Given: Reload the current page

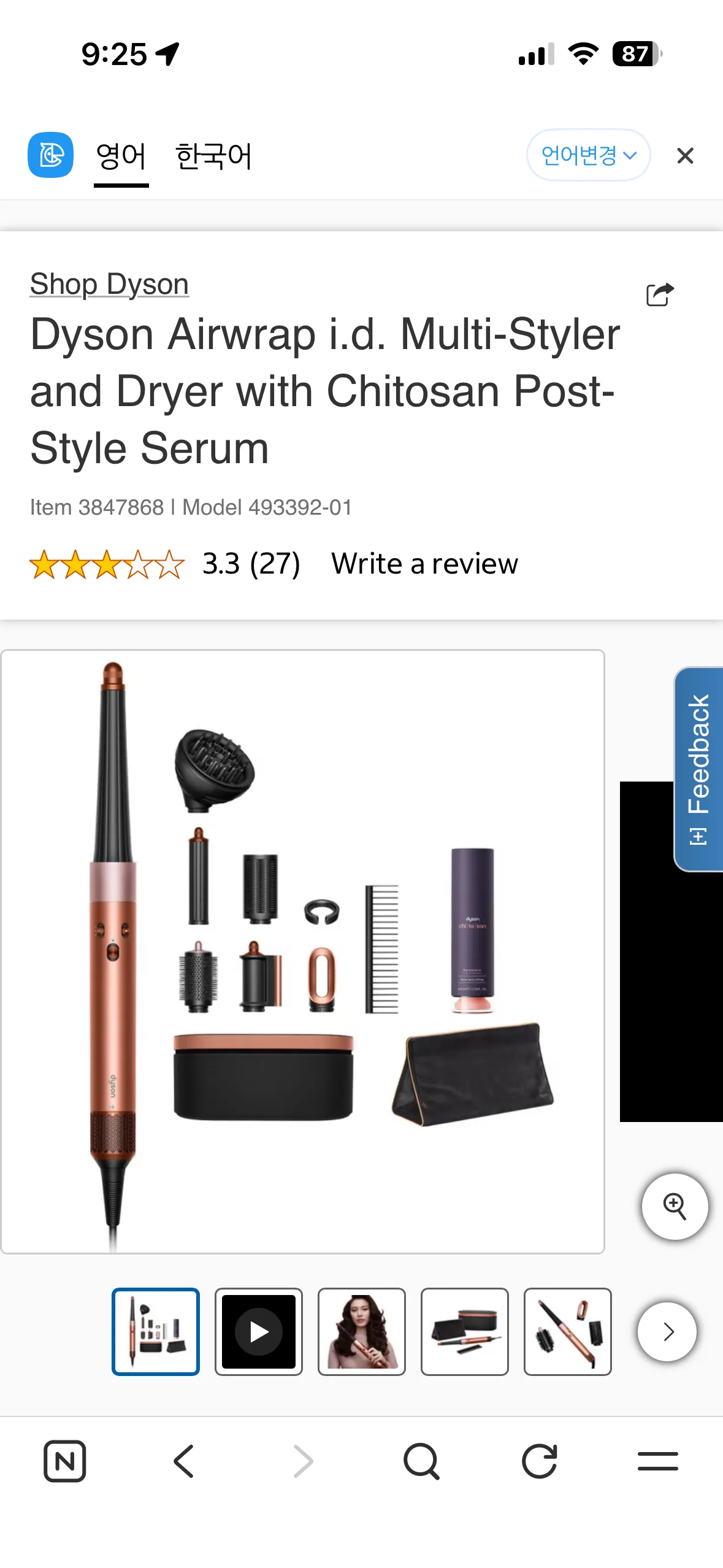Looking at the screenshot, I should pos(540,1461).
